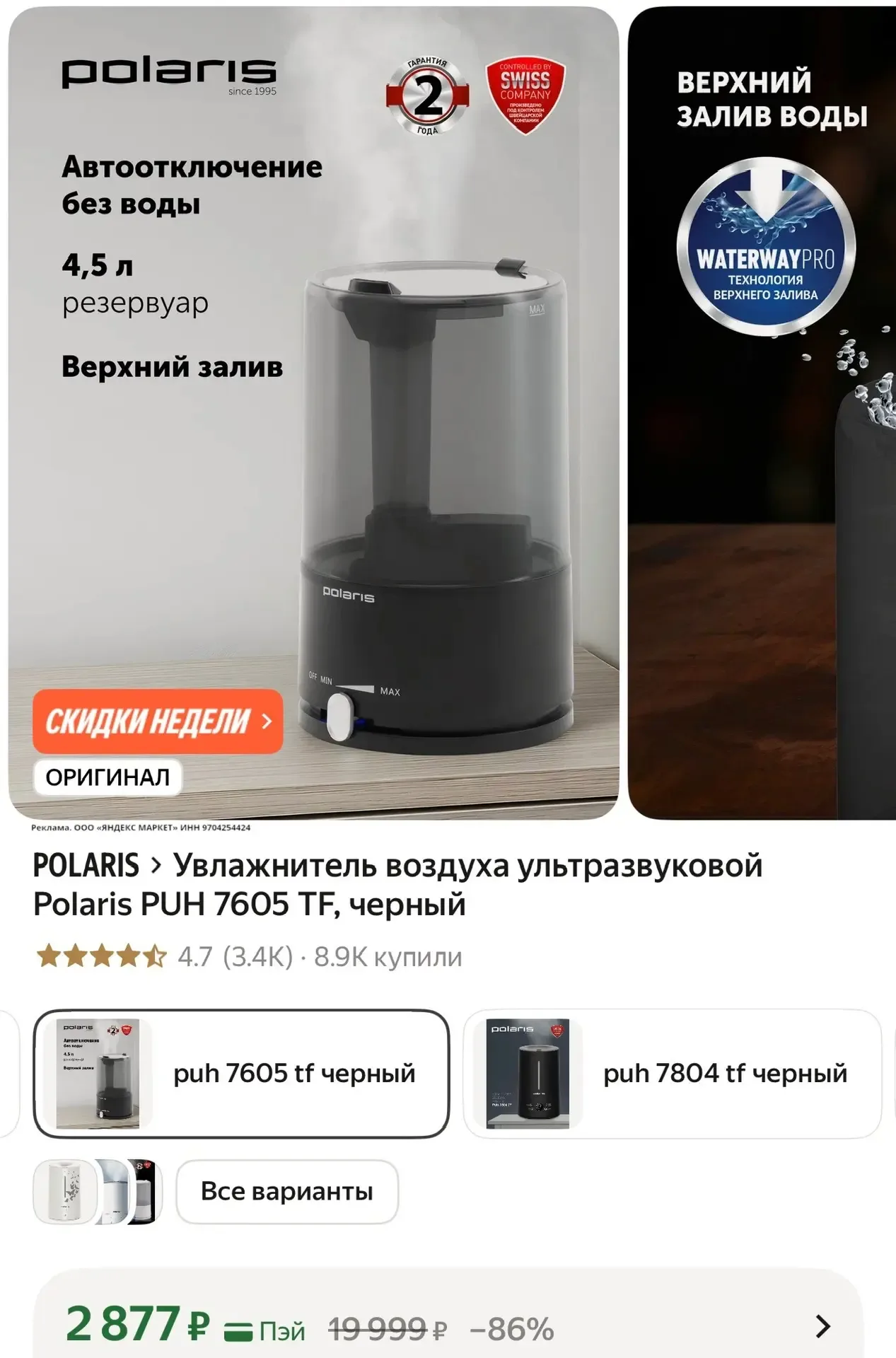Tap the Все варианты button
Viewport: 896px width, 1358px height.
click(286, 1192)
